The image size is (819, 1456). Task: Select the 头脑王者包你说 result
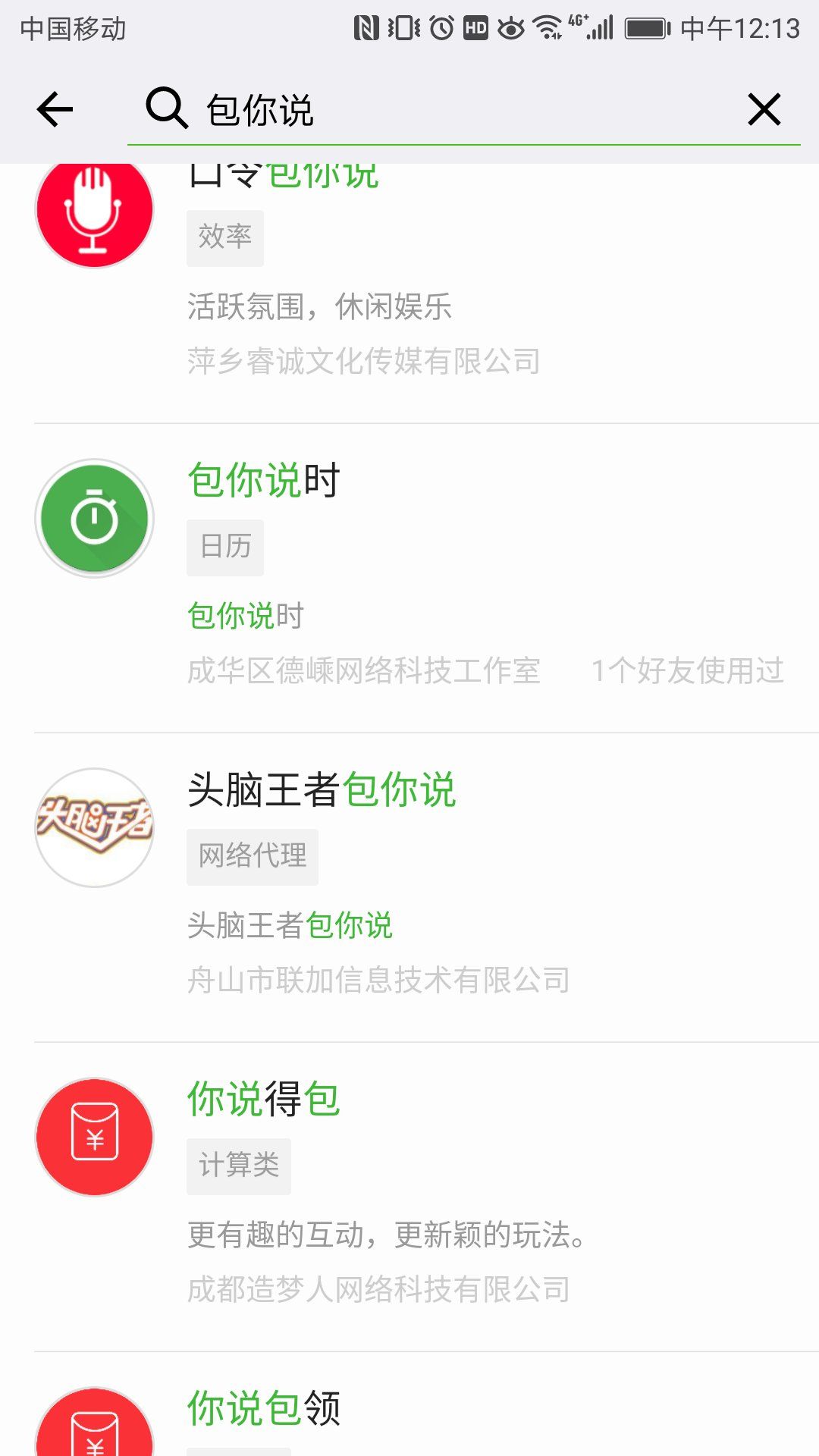click(425, 886)
